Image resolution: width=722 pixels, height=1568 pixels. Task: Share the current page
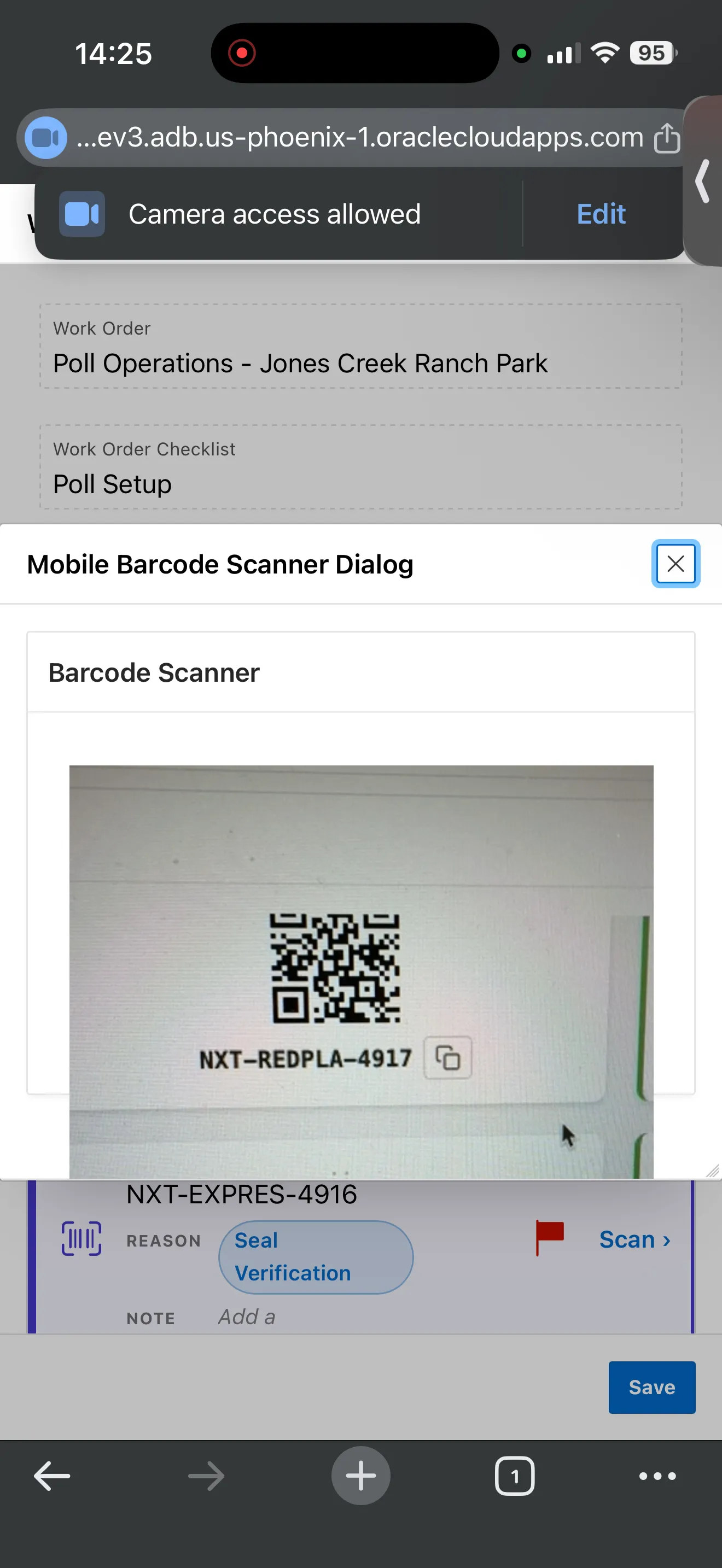[x=666, y=138]
